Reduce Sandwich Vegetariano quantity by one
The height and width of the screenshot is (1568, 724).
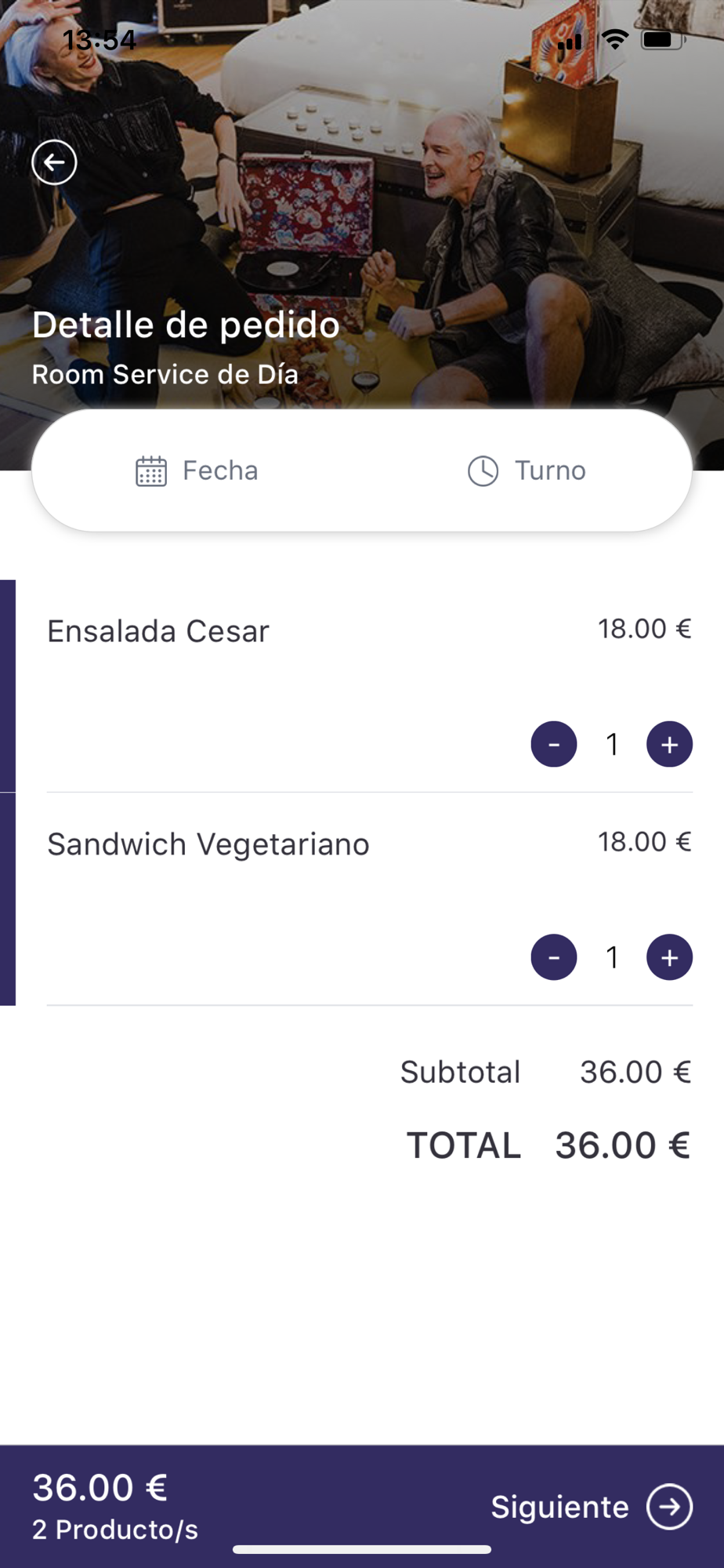click(x=554, y=957)
